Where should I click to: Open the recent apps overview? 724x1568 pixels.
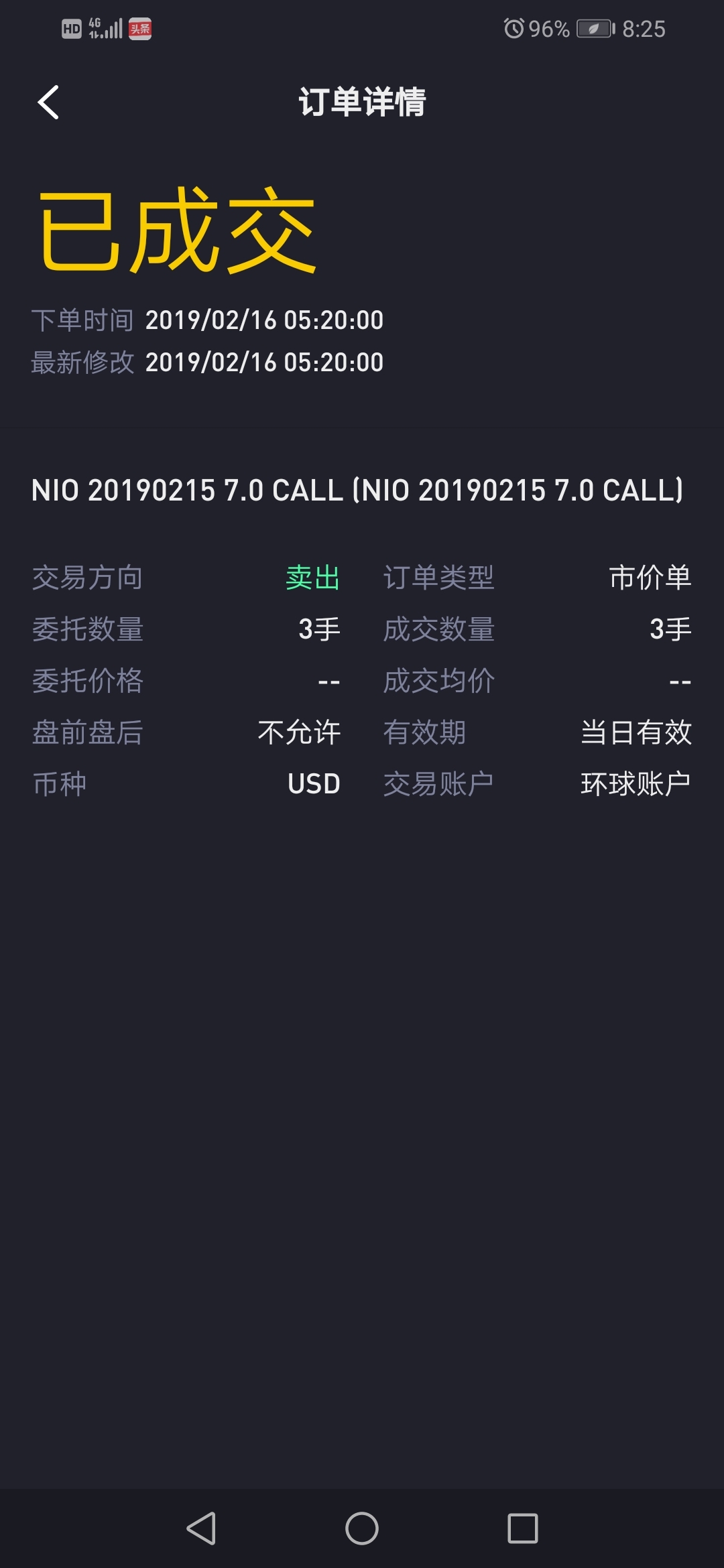(523, 1528)
